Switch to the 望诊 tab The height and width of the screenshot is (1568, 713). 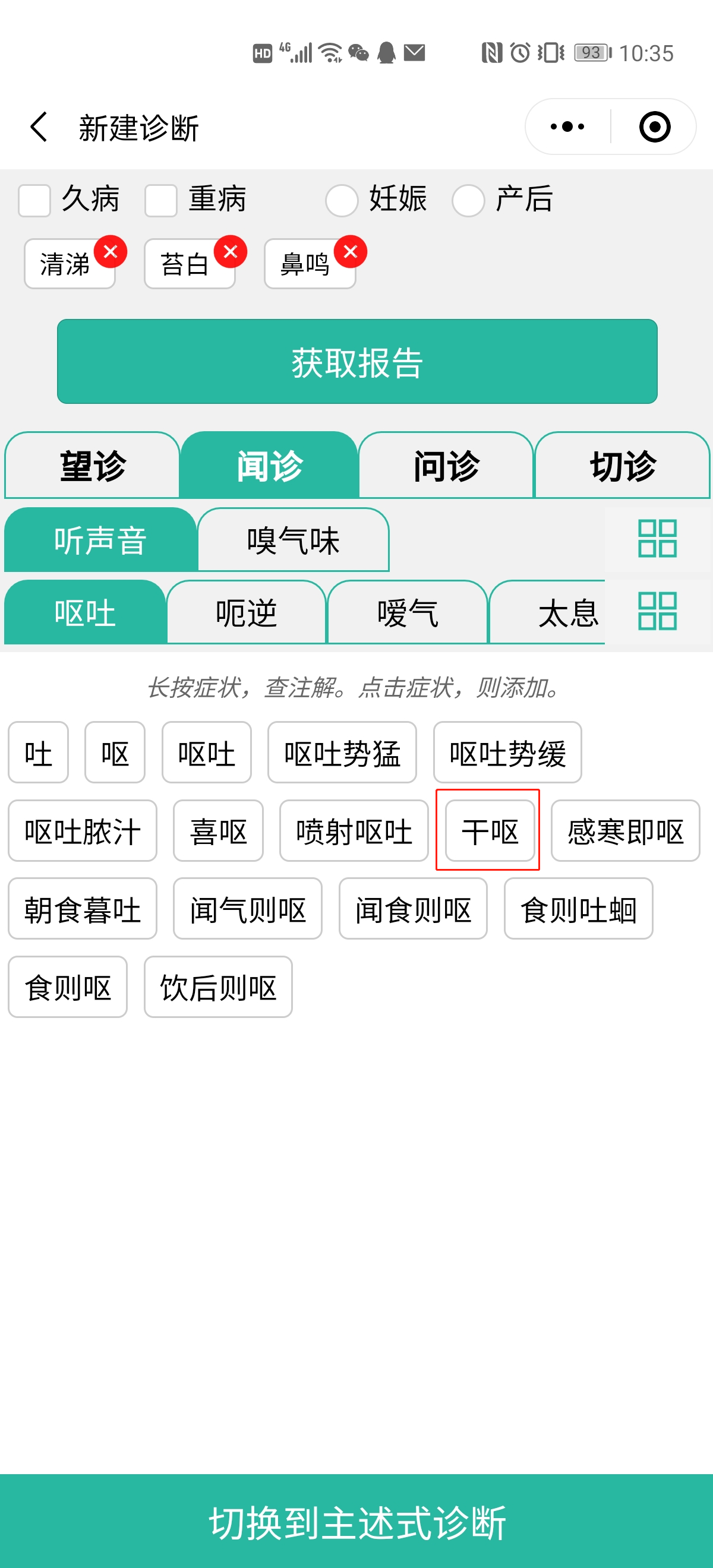pos(93,466)
